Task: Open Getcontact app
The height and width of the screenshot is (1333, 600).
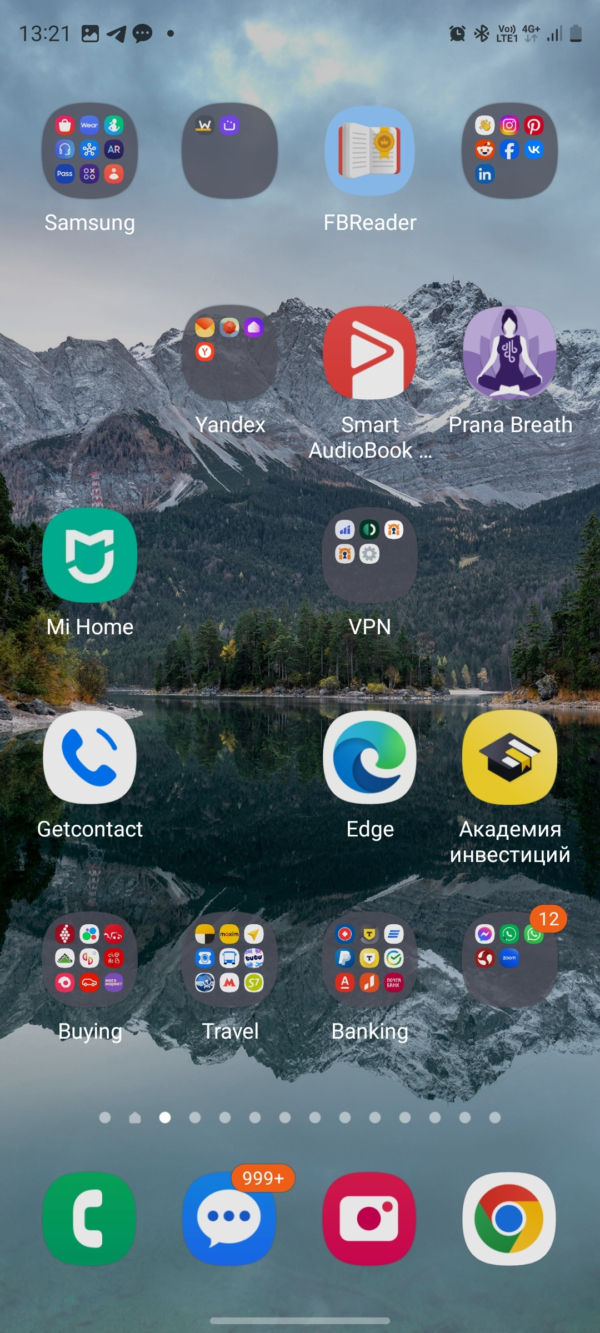Action: click(90, 758)
